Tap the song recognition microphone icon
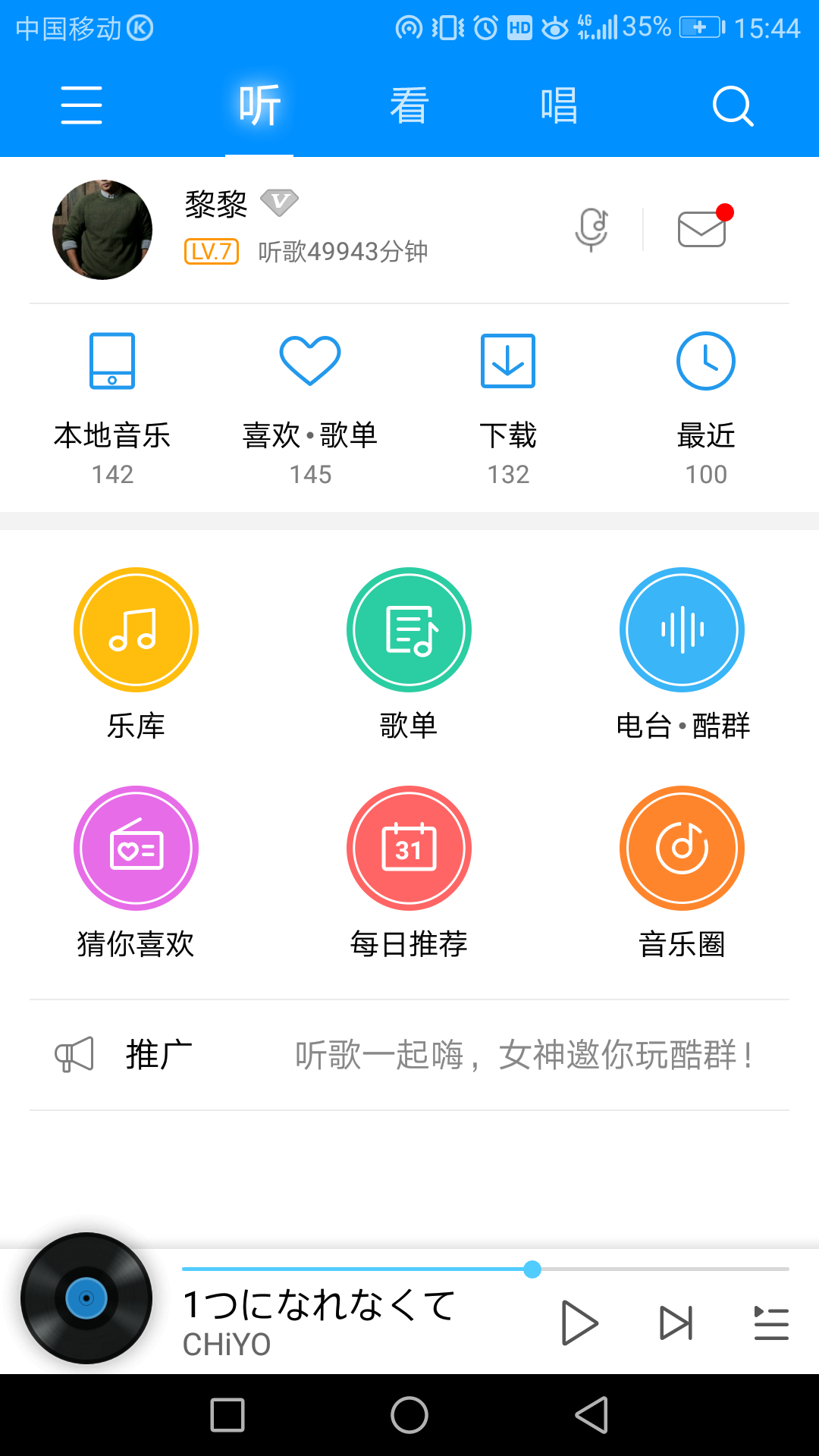 pos(591,228)
